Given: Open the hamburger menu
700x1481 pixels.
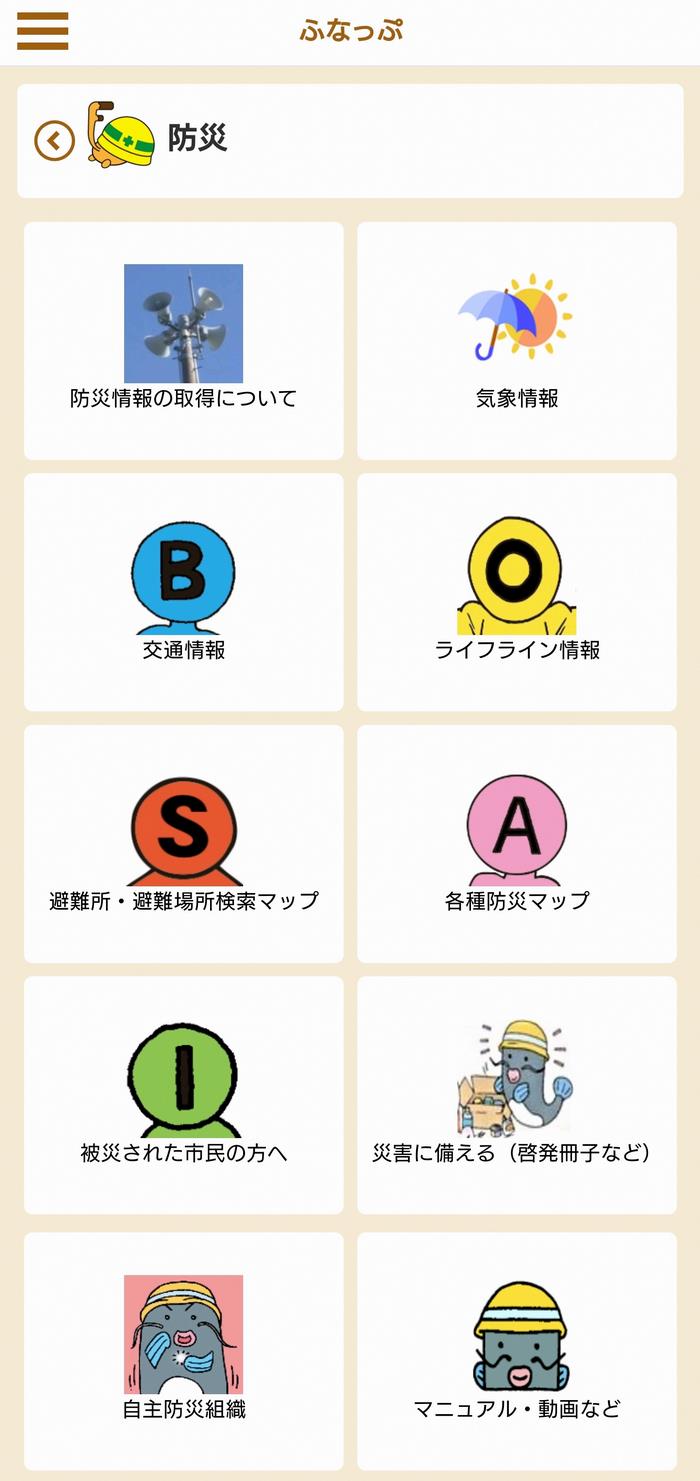Looking at the screenshot, I should [43, 31].
